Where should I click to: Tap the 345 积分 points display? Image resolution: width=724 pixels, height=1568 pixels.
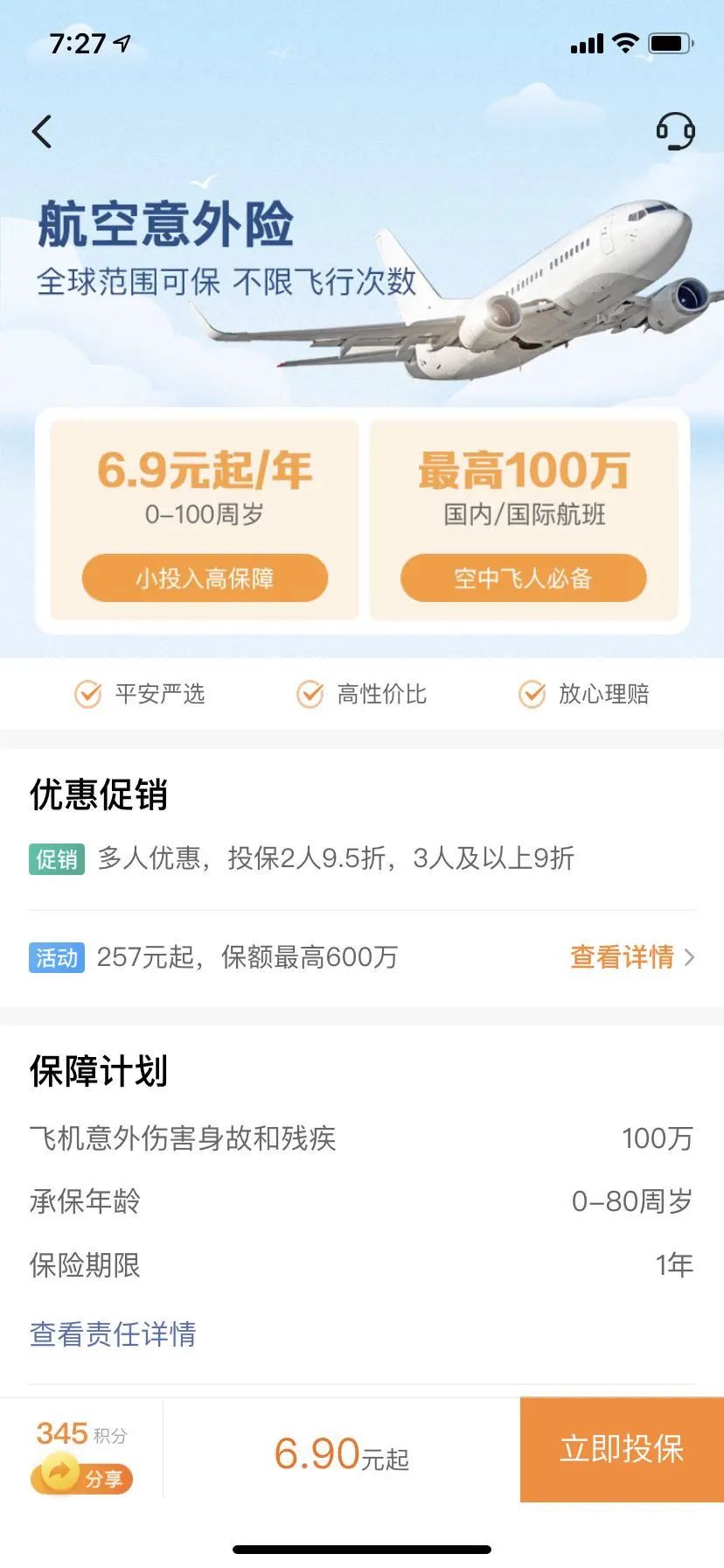tap(80, 1432)
